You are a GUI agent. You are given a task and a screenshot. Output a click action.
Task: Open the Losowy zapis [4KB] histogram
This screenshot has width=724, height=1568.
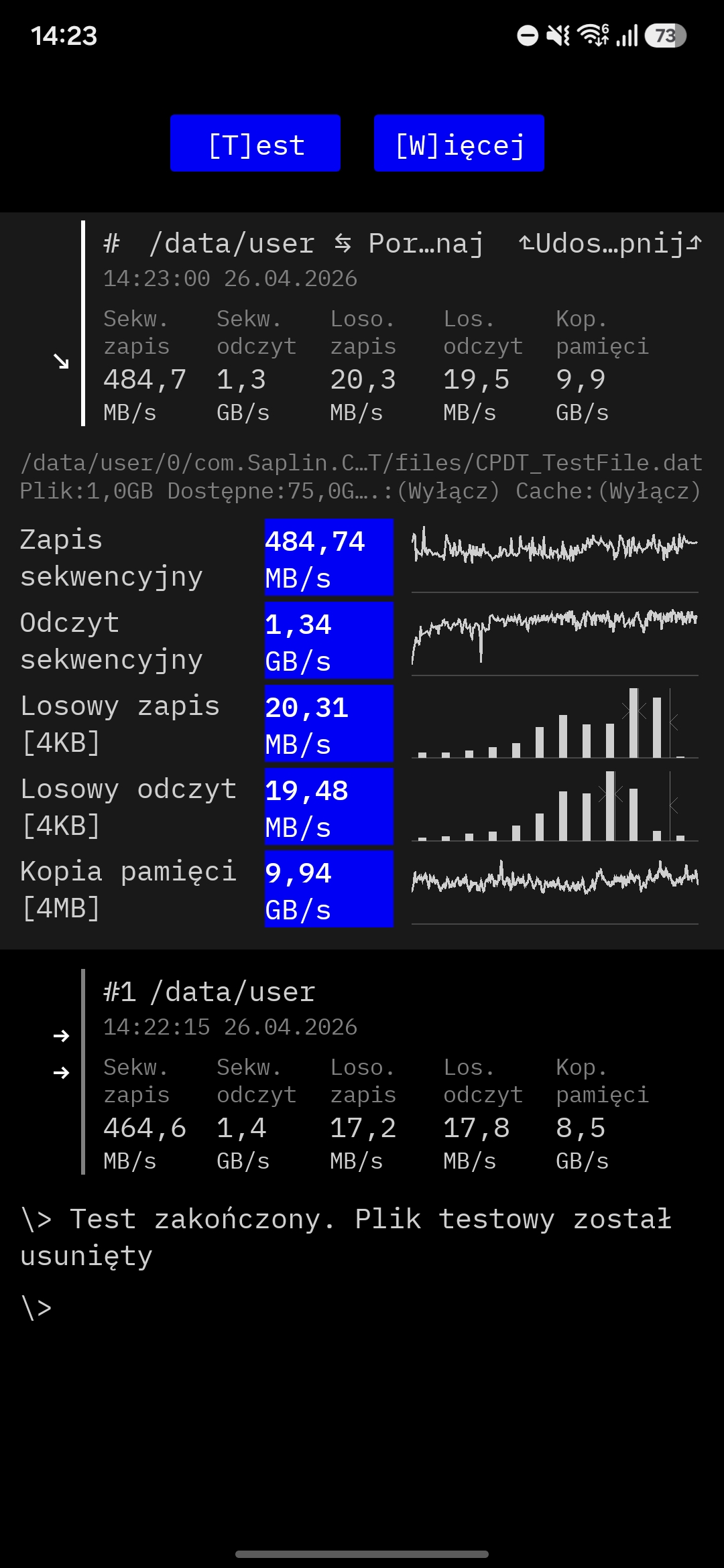[554, 724]
